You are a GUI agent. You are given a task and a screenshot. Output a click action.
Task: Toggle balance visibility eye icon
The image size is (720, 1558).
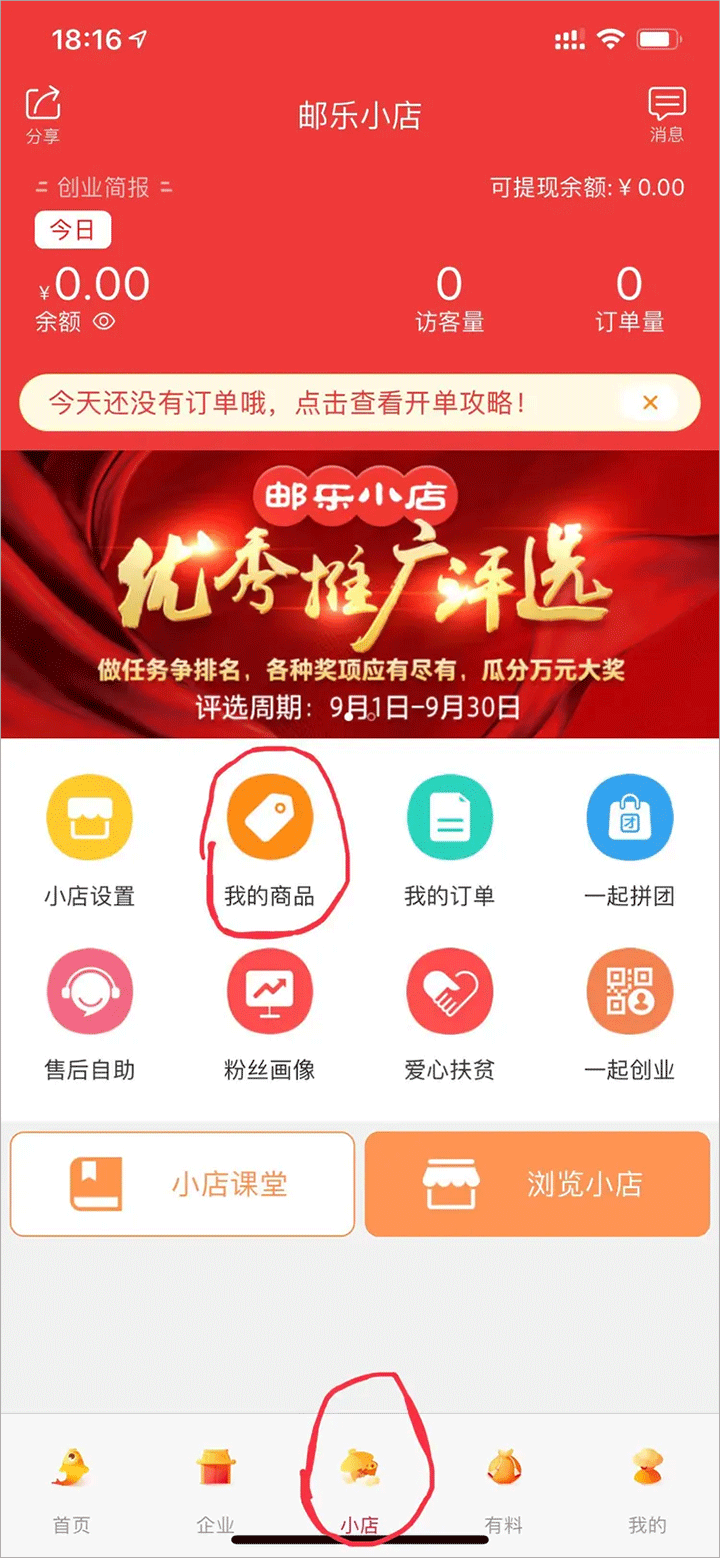104,321
